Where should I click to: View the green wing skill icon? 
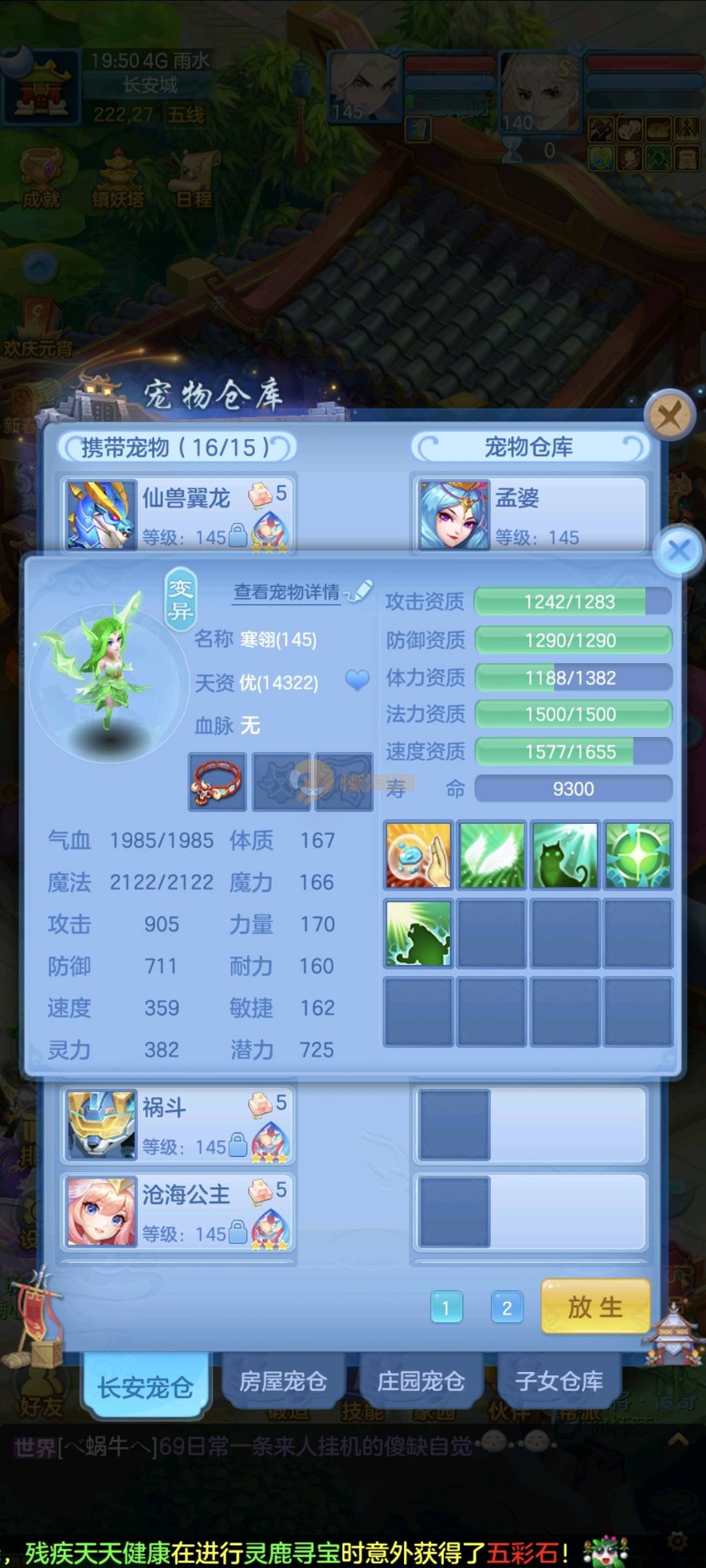492,855
